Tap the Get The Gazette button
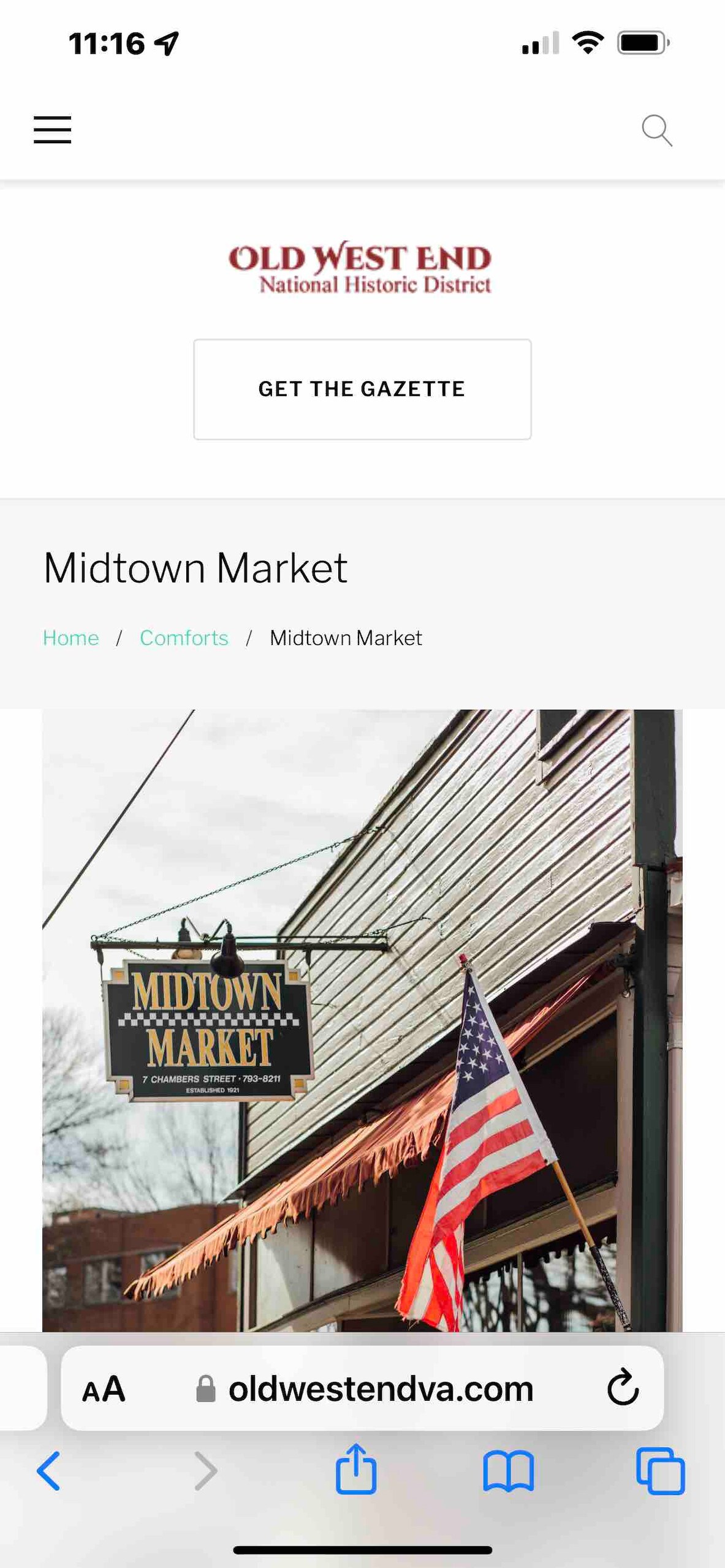The width and height of the screenshot is (725, 1568). click(362, 389)
